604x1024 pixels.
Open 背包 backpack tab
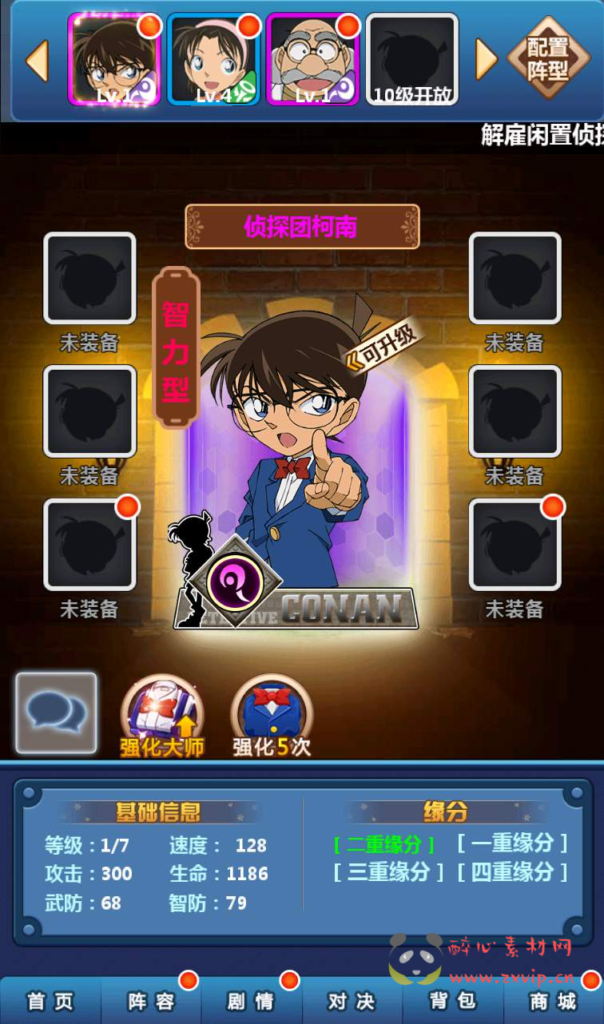point(452,1001)
